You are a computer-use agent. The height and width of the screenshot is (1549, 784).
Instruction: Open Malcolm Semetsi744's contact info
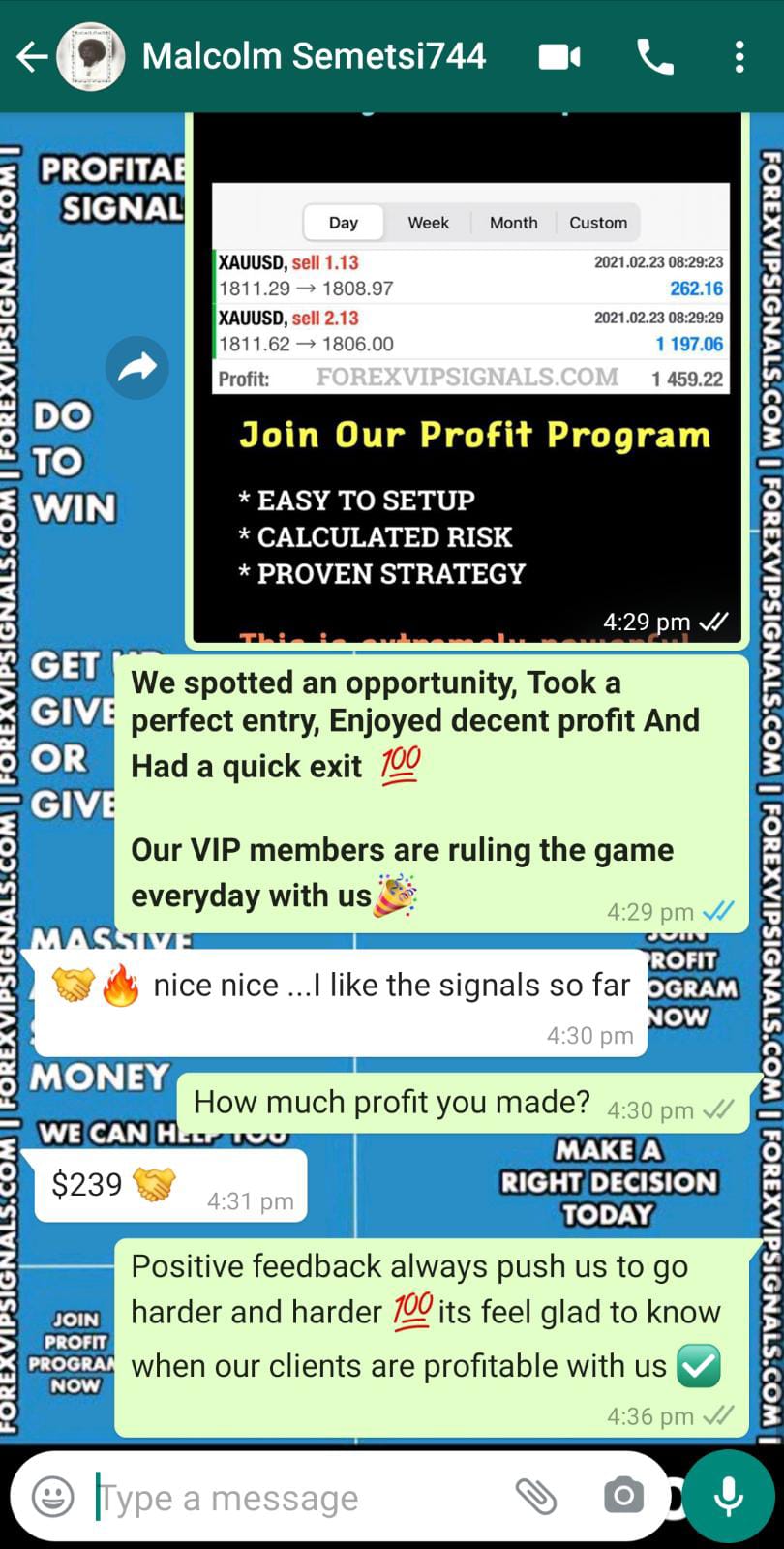[314, 57]
